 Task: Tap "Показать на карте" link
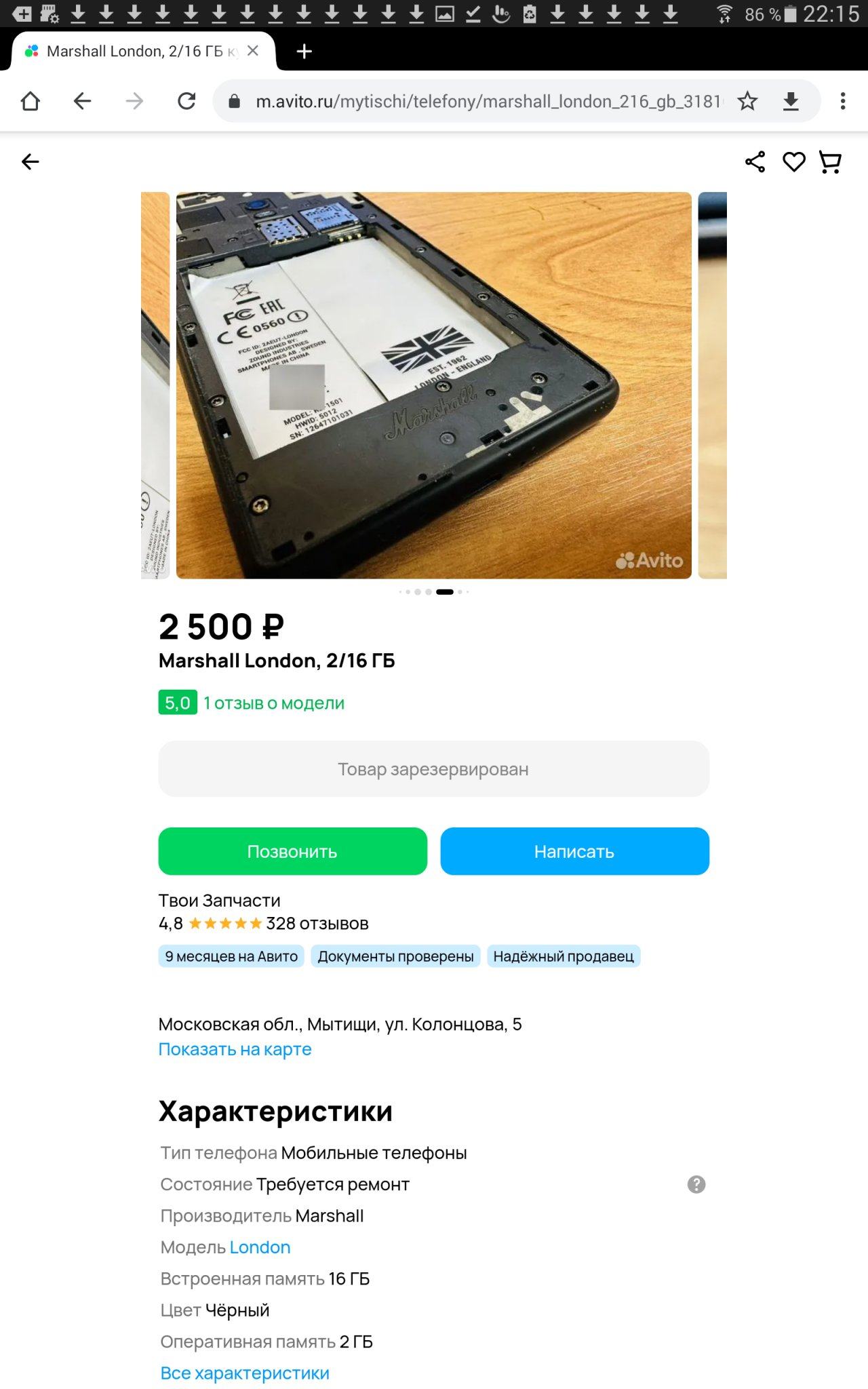(x=235, y=1049)
